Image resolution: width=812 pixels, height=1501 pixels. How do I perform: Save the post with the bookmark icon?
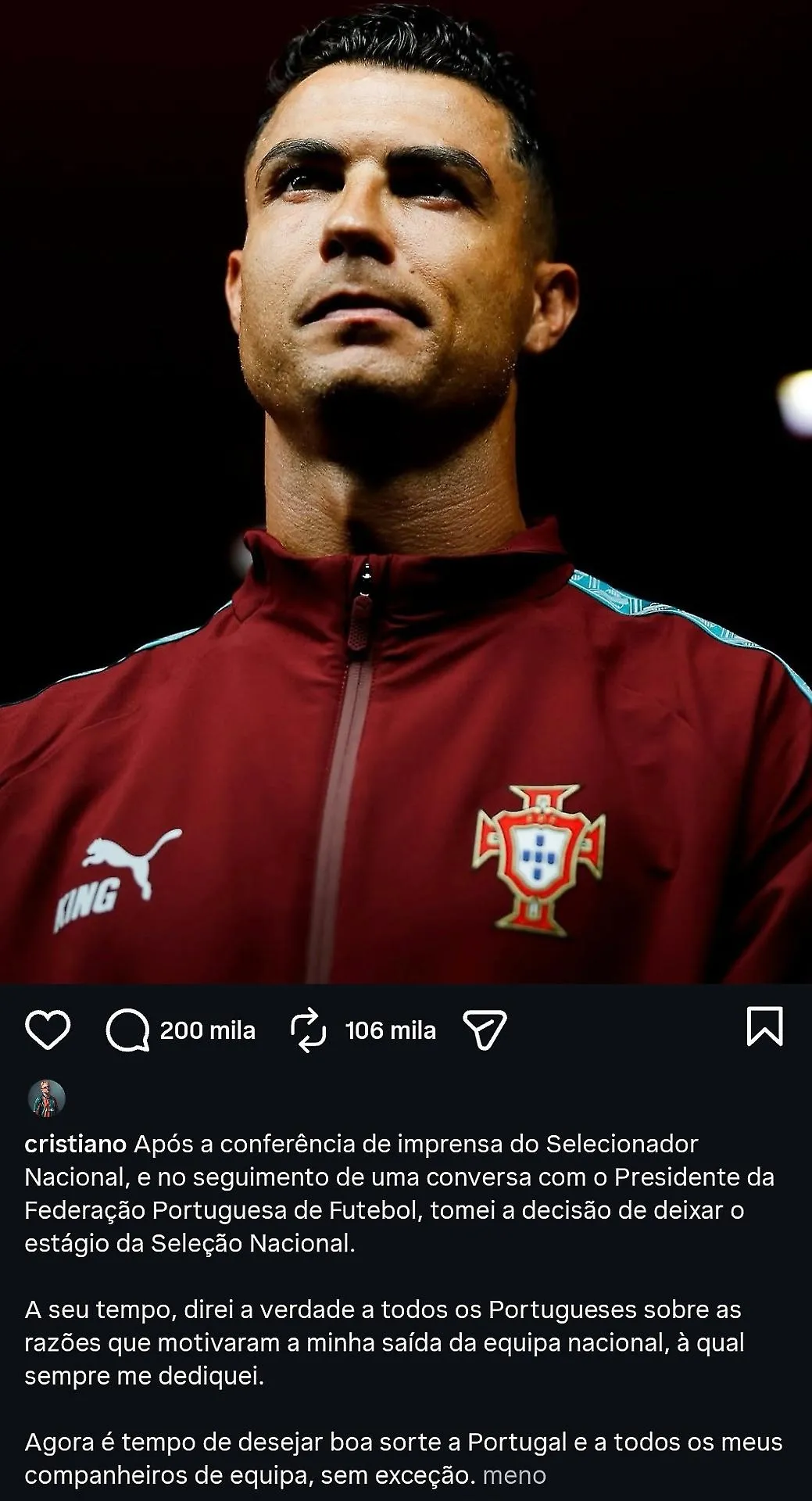(x=764, y=1026)
